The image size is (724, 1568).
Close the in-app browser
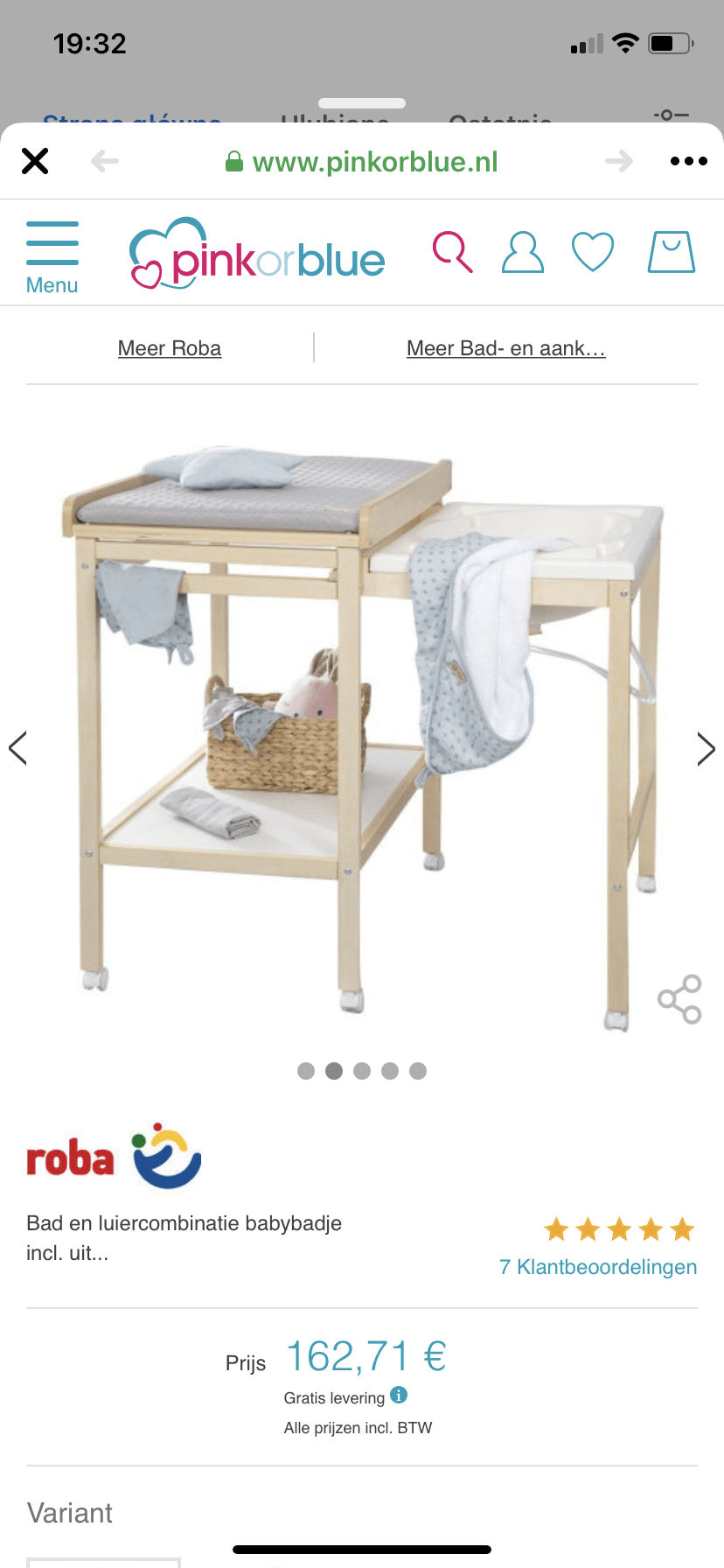tap(35, 161)
